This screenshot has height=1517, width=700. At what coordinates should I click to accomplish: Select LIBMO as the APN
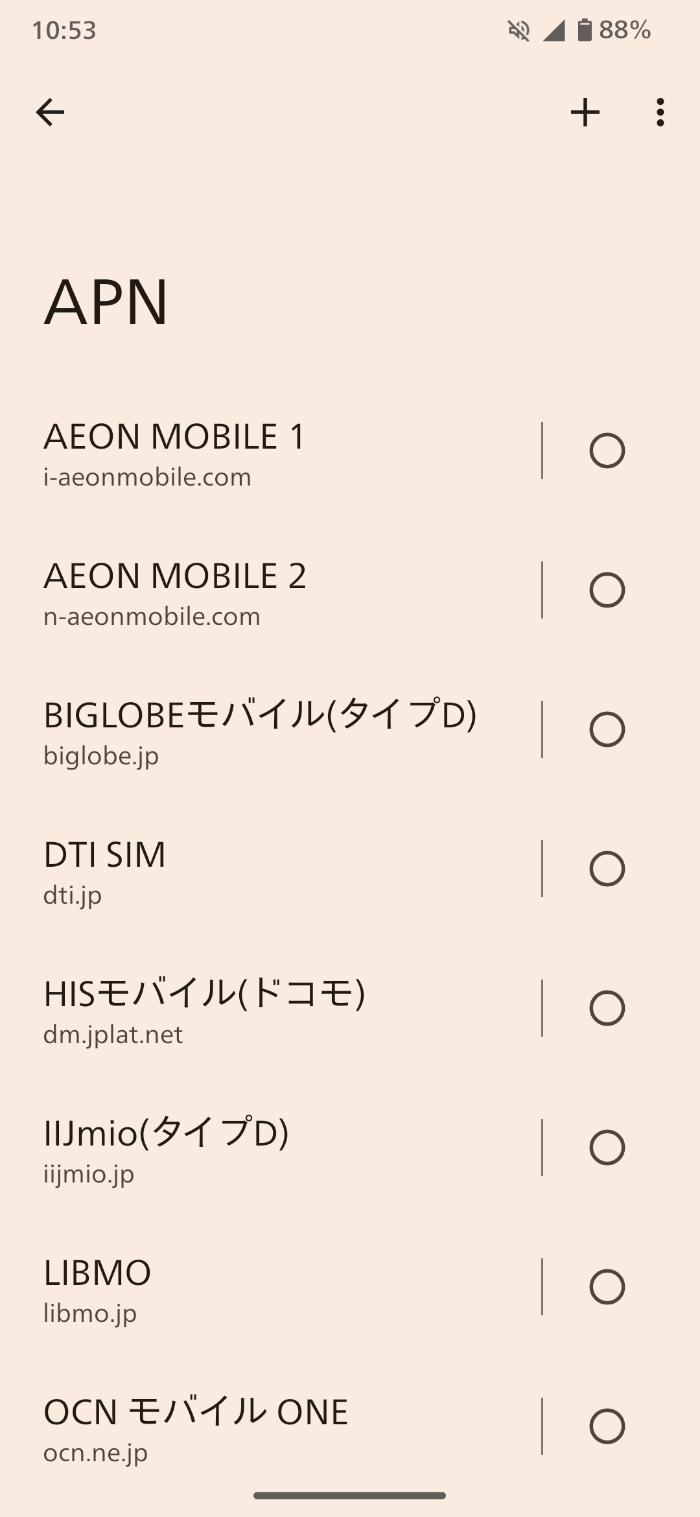[x=607, y=1286]
